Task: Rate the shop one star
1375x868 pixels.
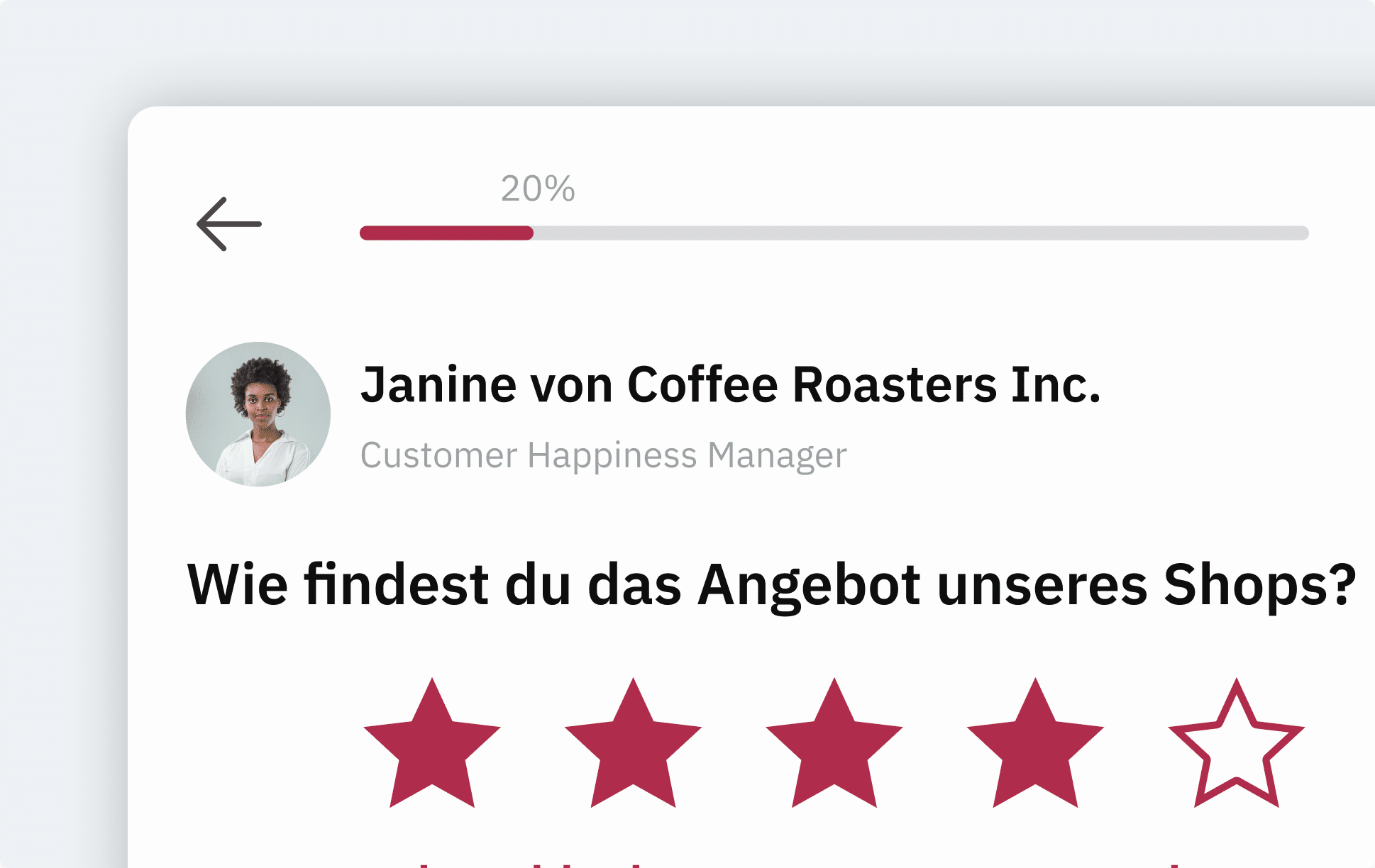Action: point(432,748)
